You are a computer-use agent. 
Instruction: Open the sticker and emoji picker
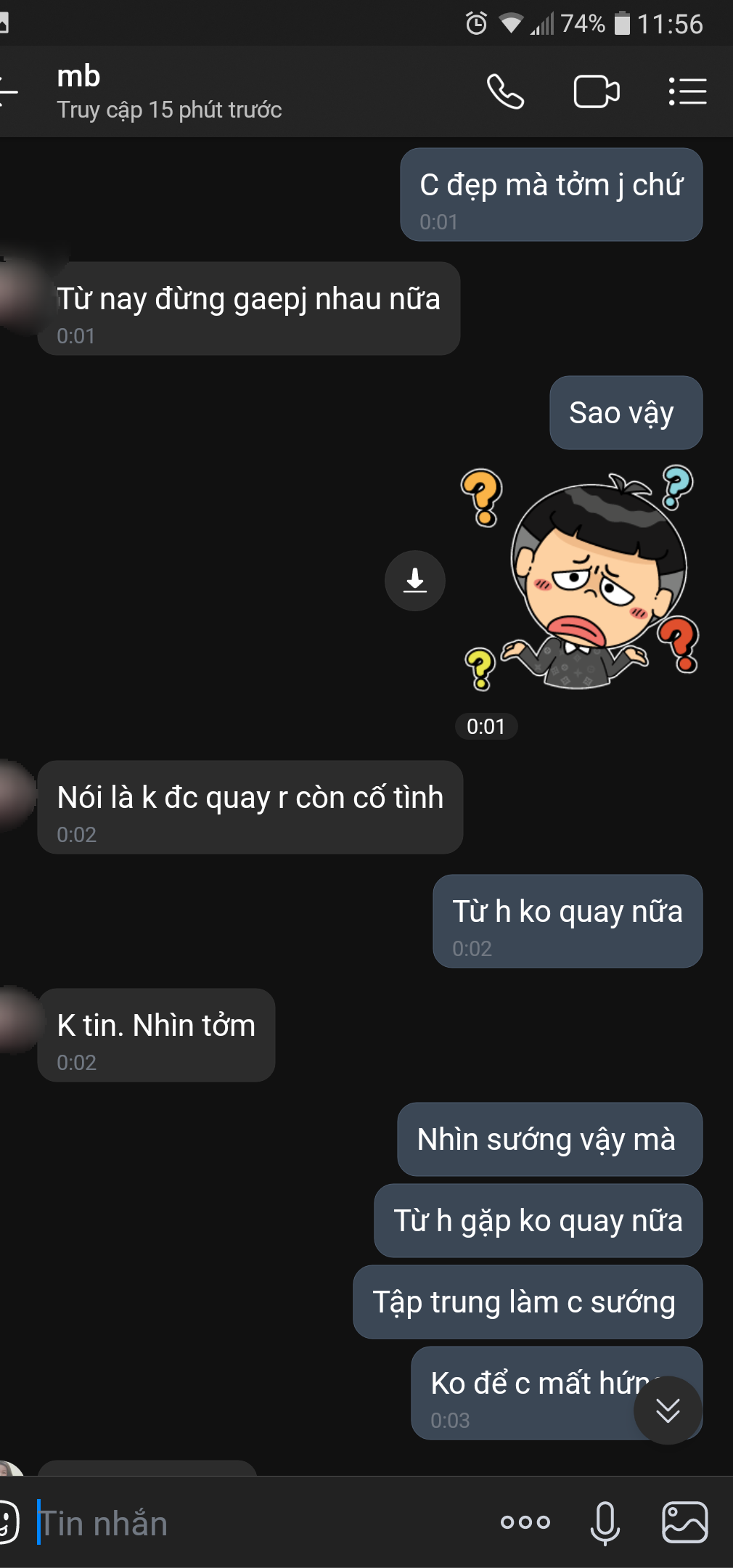pos(7,1523)
